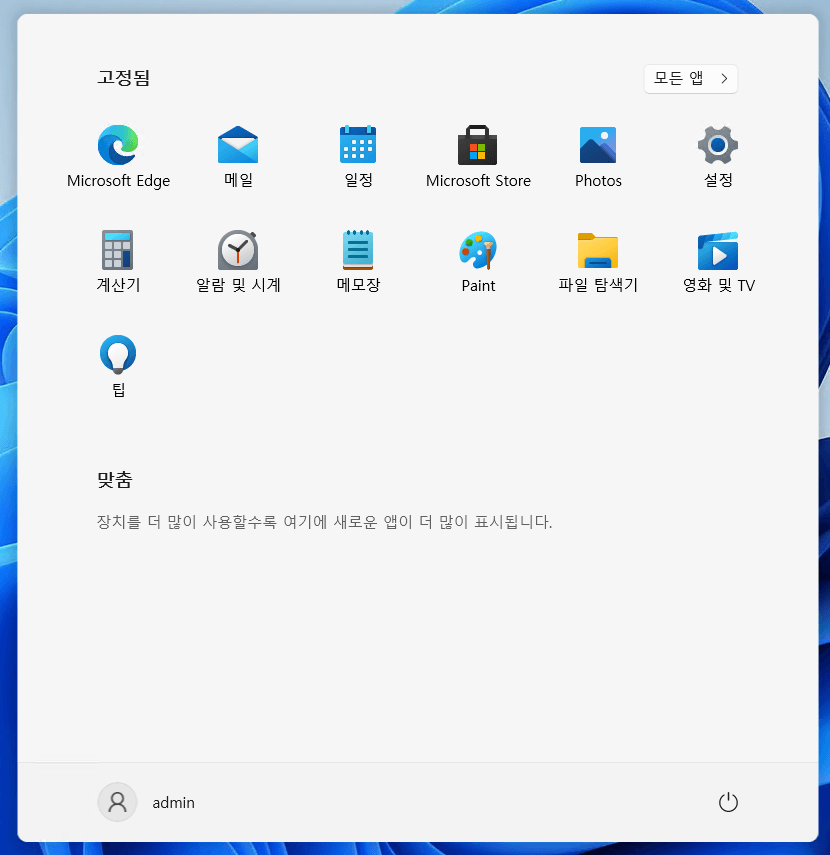Open 알람 및 시계
Viewport: 830px width, 855px height.
(238, 251)
